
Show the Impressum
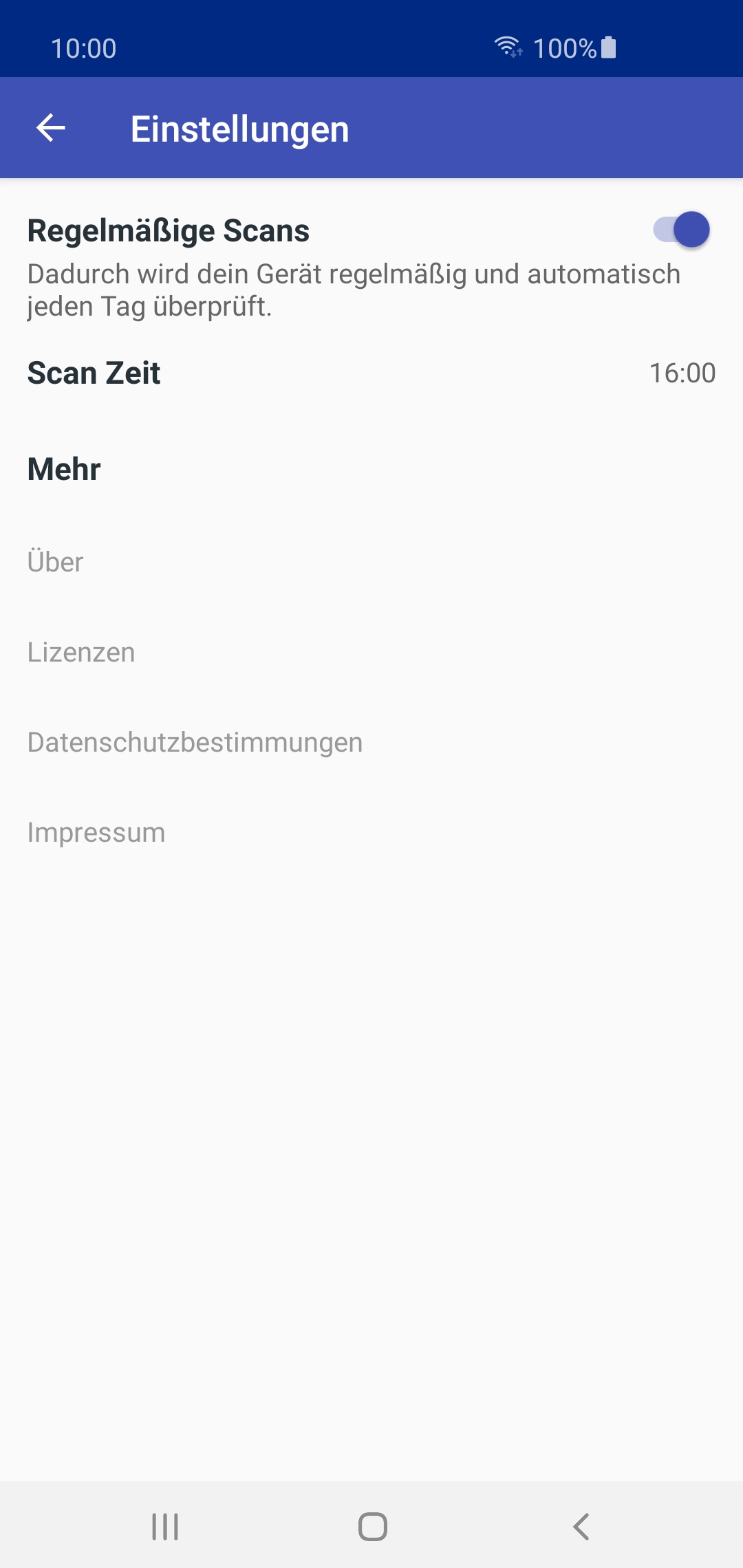[x=371, y=832]
